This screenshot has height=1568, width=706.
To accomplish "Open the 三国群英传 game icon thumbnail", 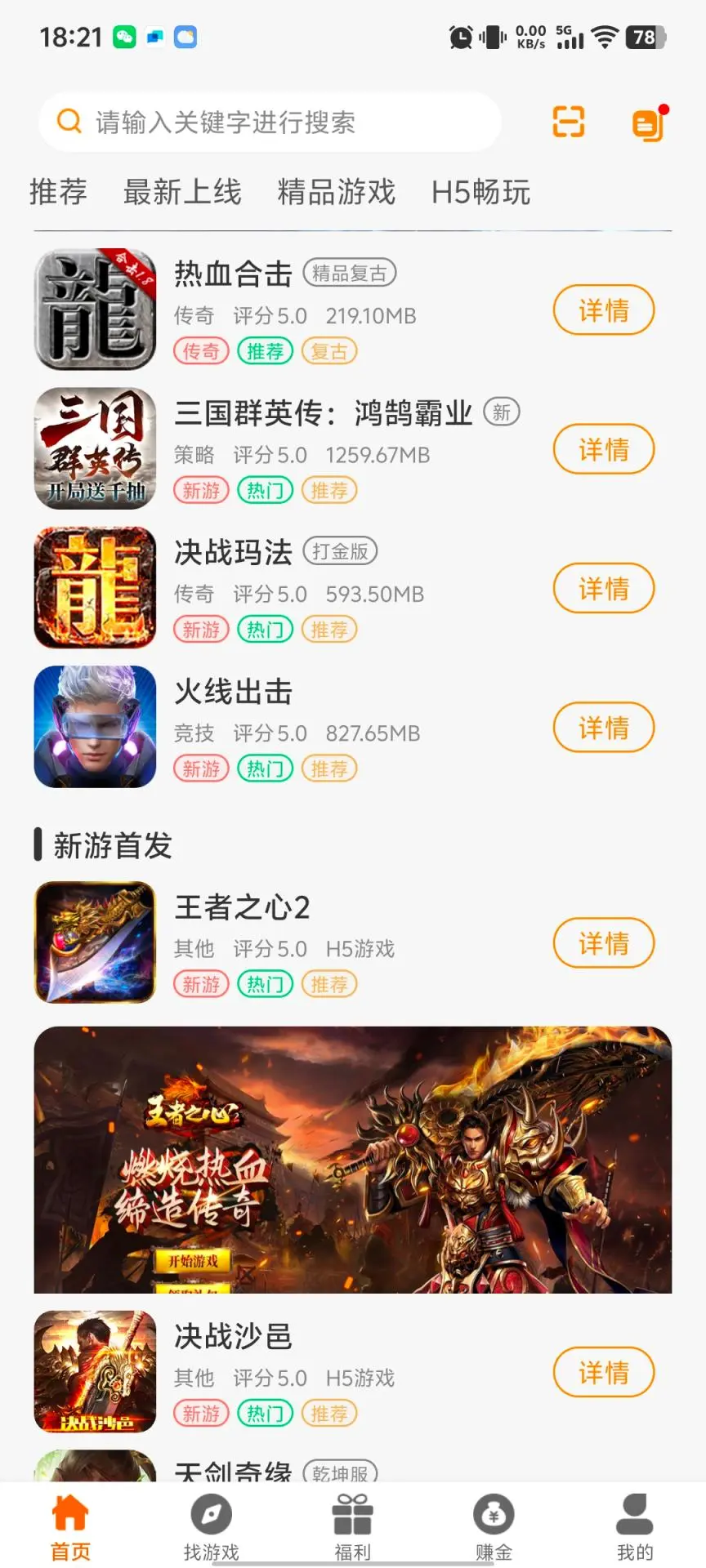I will coord(94,448).
